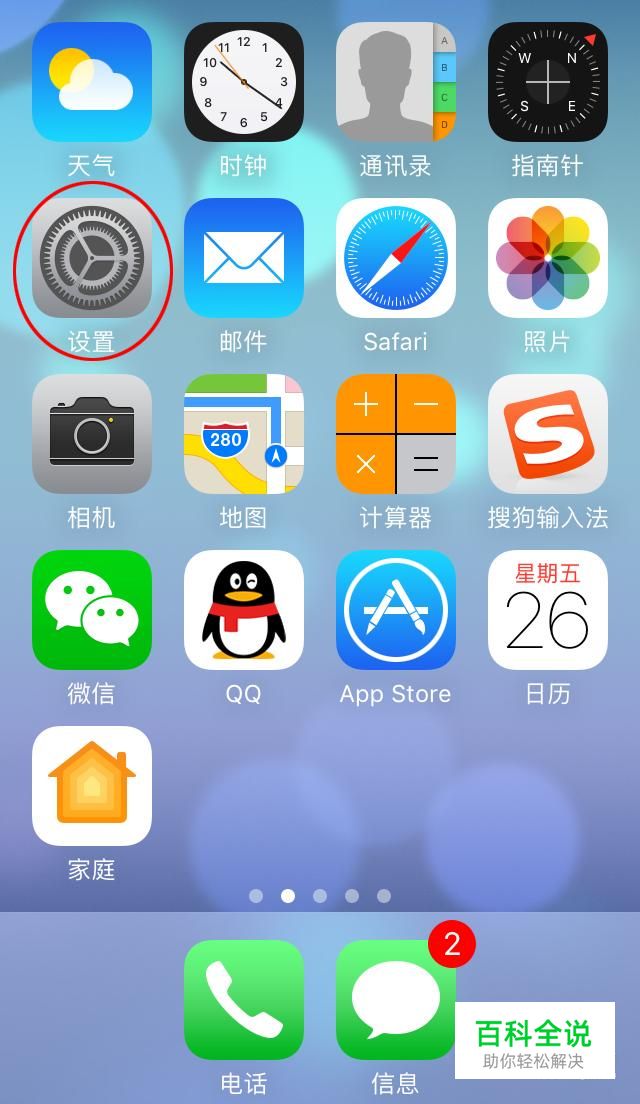The height and width of the screenshot is (1104, 640).
Task: Open 通讯录 contacts
Action: [x=396, y=82]
